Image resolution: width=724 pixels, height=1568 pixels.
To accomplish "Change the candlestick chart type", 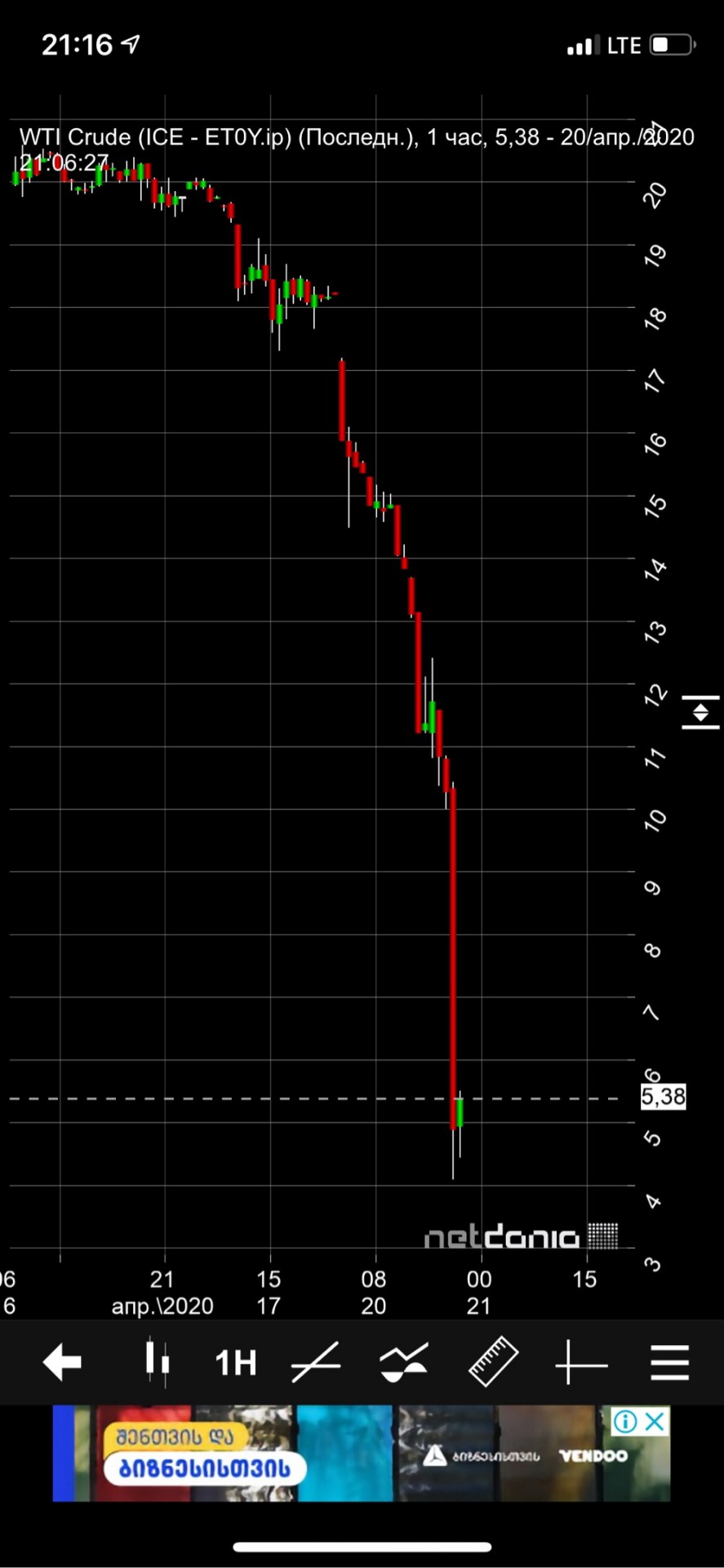I will (x=157, y=1362).
